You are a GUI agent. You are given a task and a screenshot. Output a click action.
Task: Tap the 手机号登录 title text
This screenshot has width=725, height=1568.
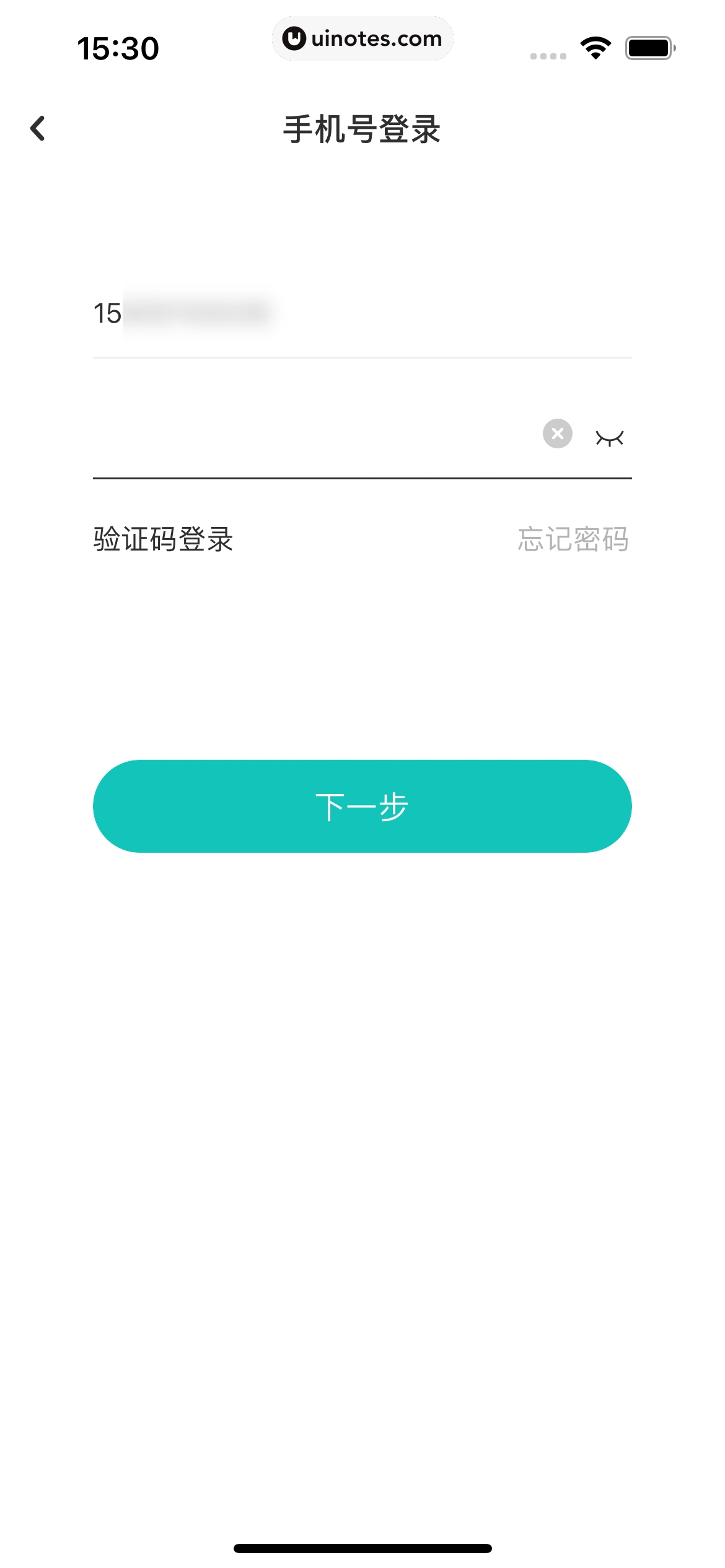coord(361,128)
